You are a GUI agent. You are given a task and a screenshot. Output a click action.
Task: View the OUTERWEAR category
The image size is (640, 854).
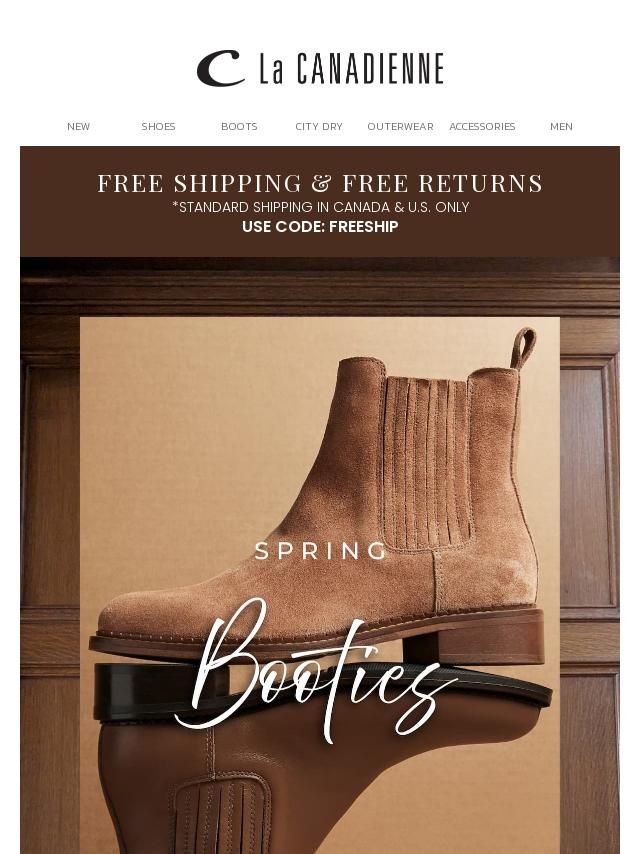[400, 127]
